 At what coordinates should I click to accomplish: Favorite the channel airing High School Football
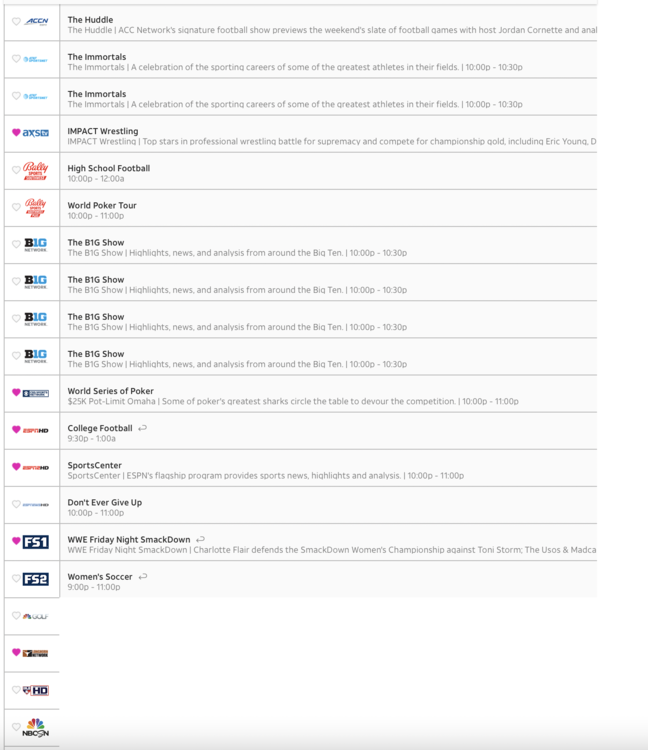point(16,170)
